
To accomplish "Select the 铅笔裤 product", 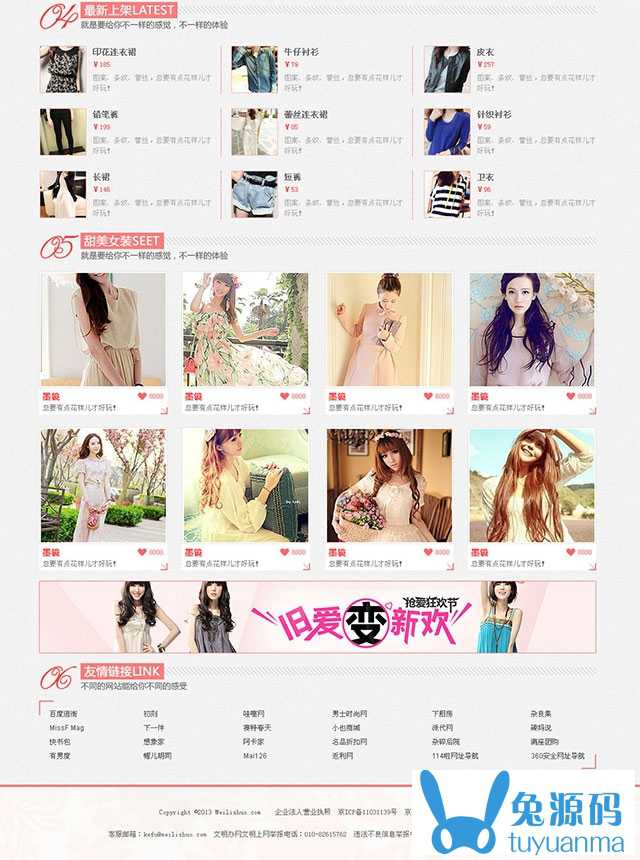I will (x=105, y=115).
